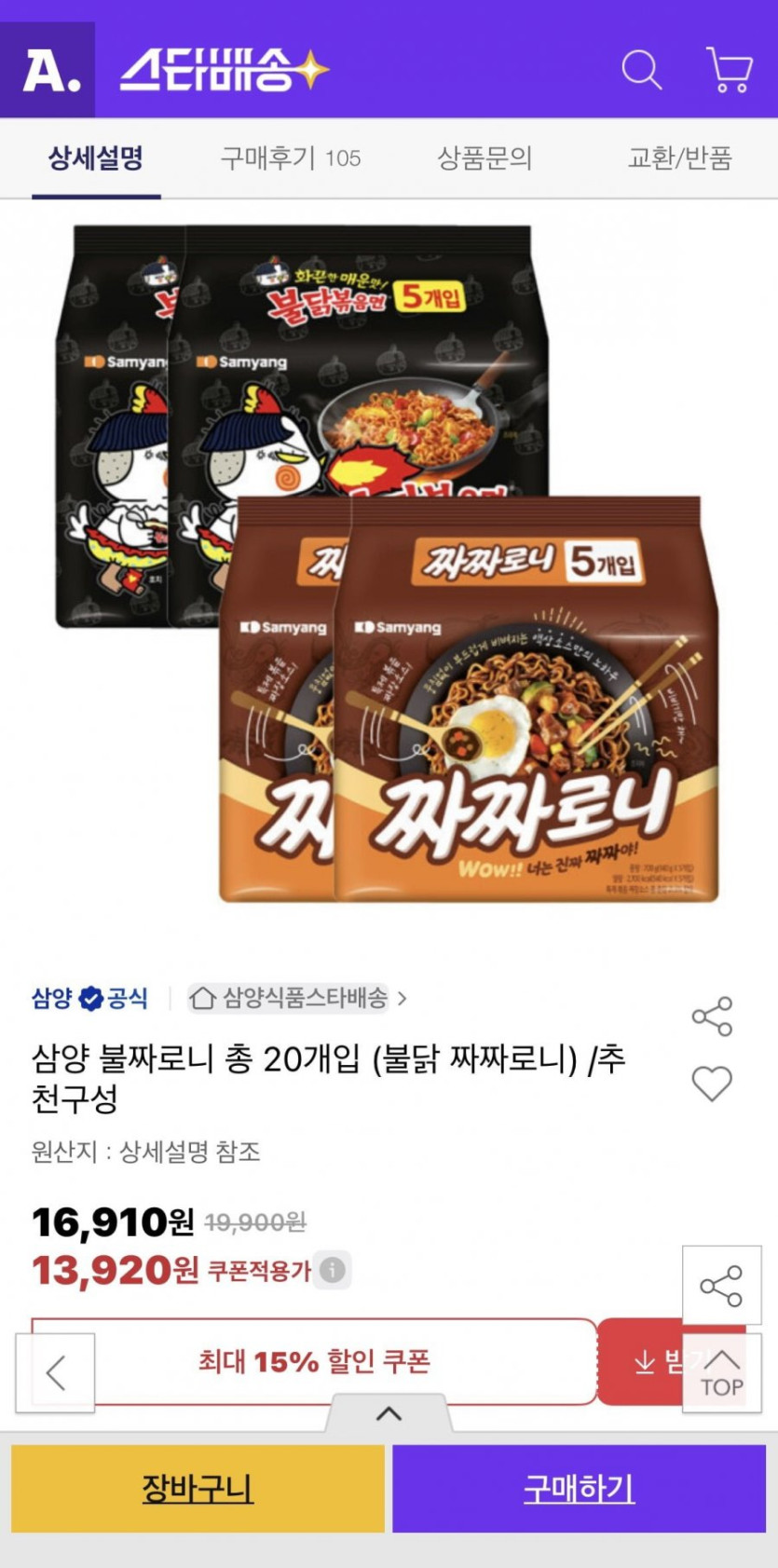Open the shopping cart
The width and height of the screenshot is (778, 1568).
click(x=730, y=70)
